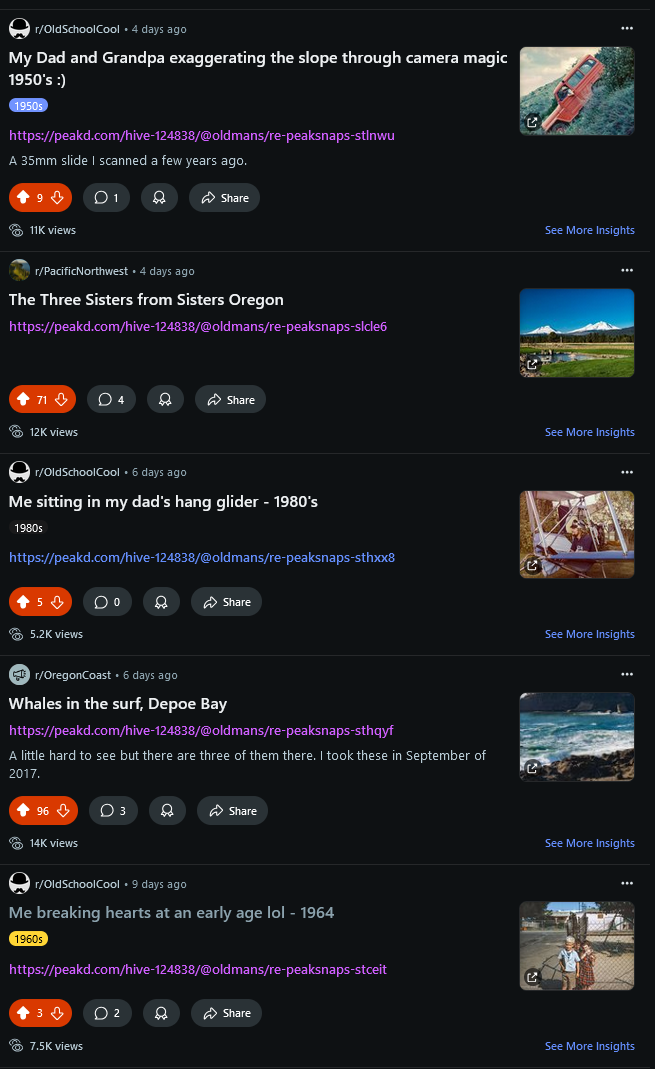Tap the 1960s flair chip
This screenshot has height=1069, width=655.
tap(28, 939)
